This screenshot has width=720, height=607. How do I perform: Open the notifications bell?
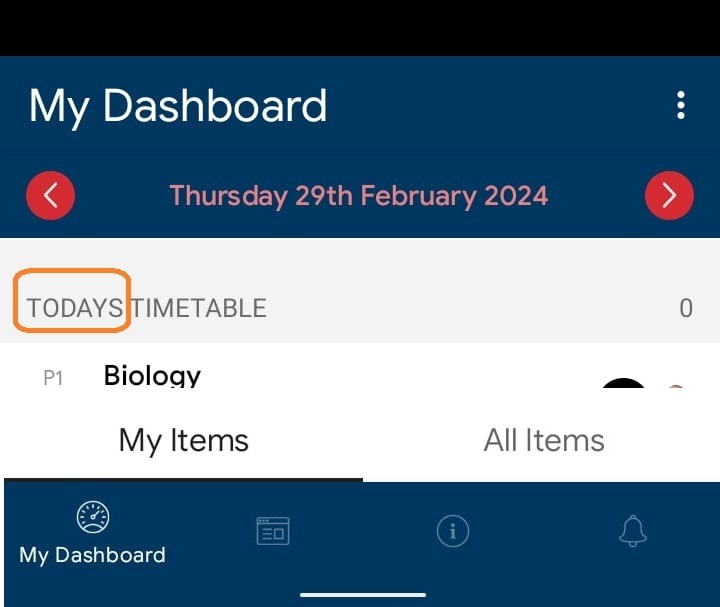pyautogui.click(x=632, y=531)
